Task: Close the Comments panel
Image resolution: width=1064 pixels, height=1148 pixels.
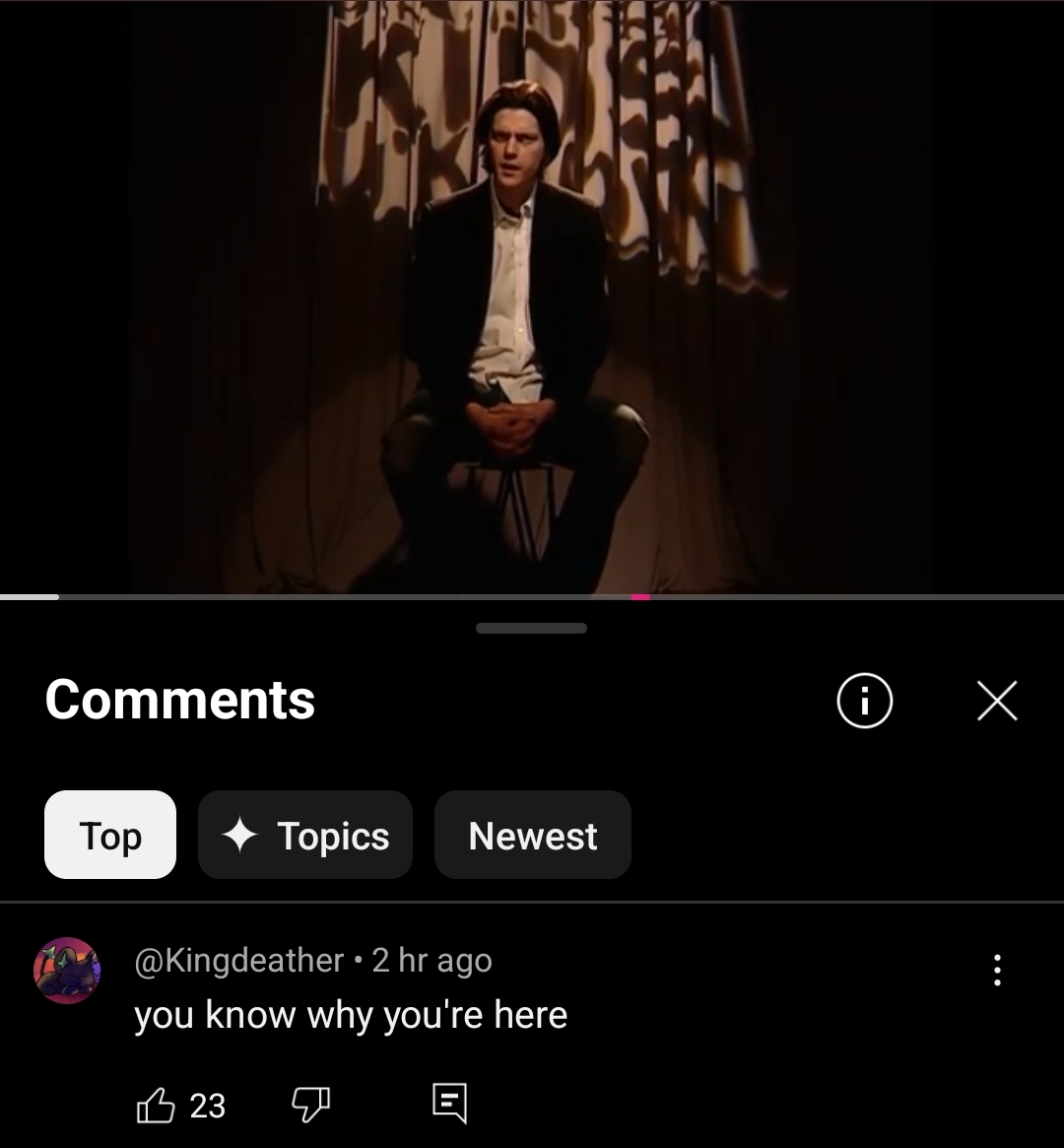Action: 997,701
